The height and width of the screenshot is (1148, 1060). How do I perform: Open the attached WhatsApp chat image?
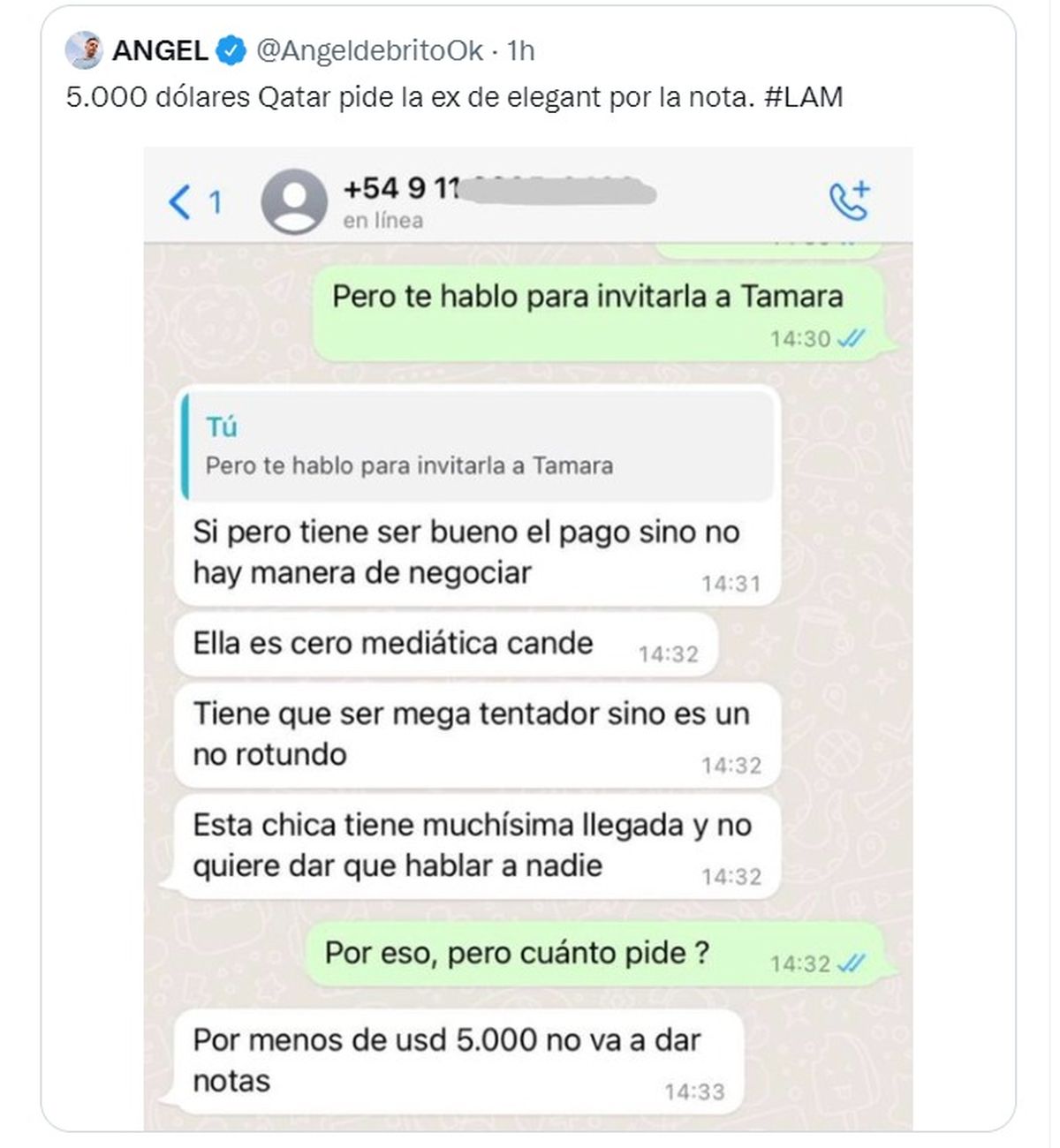(528, 638)
